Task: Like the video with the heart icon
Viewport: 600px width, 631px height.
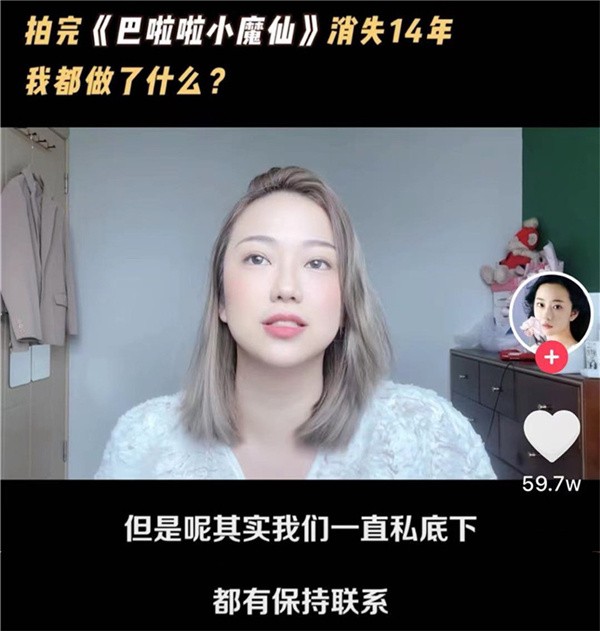Action: 551,435
